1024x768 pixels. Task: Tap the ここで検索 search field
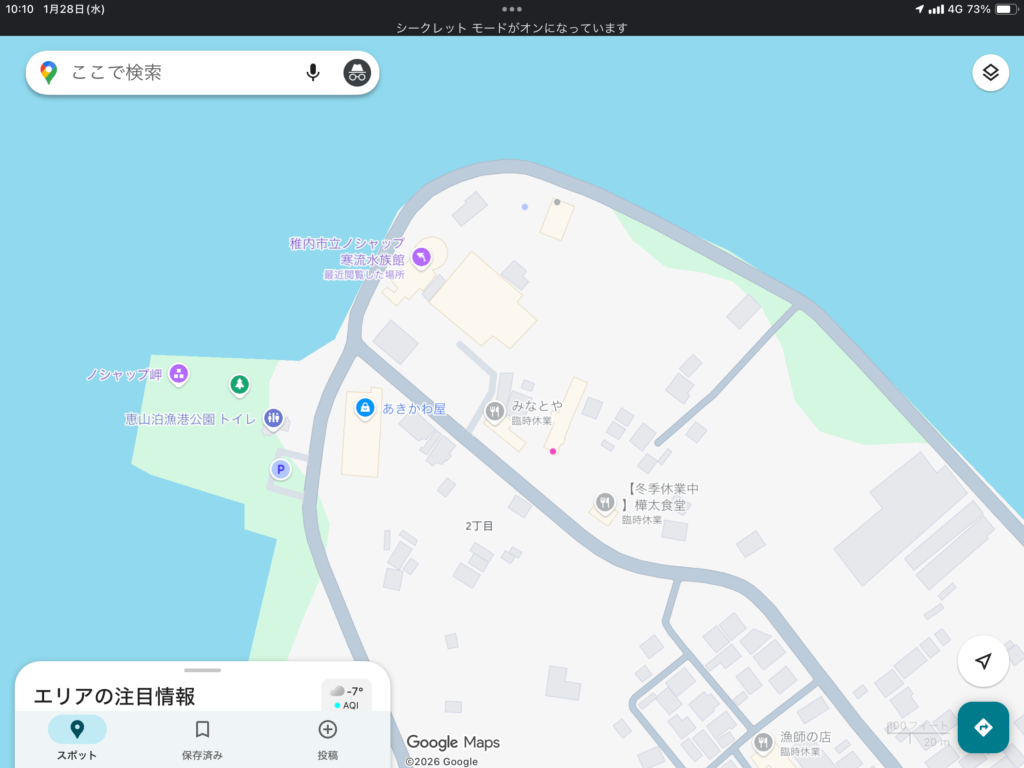pos(180,73)
